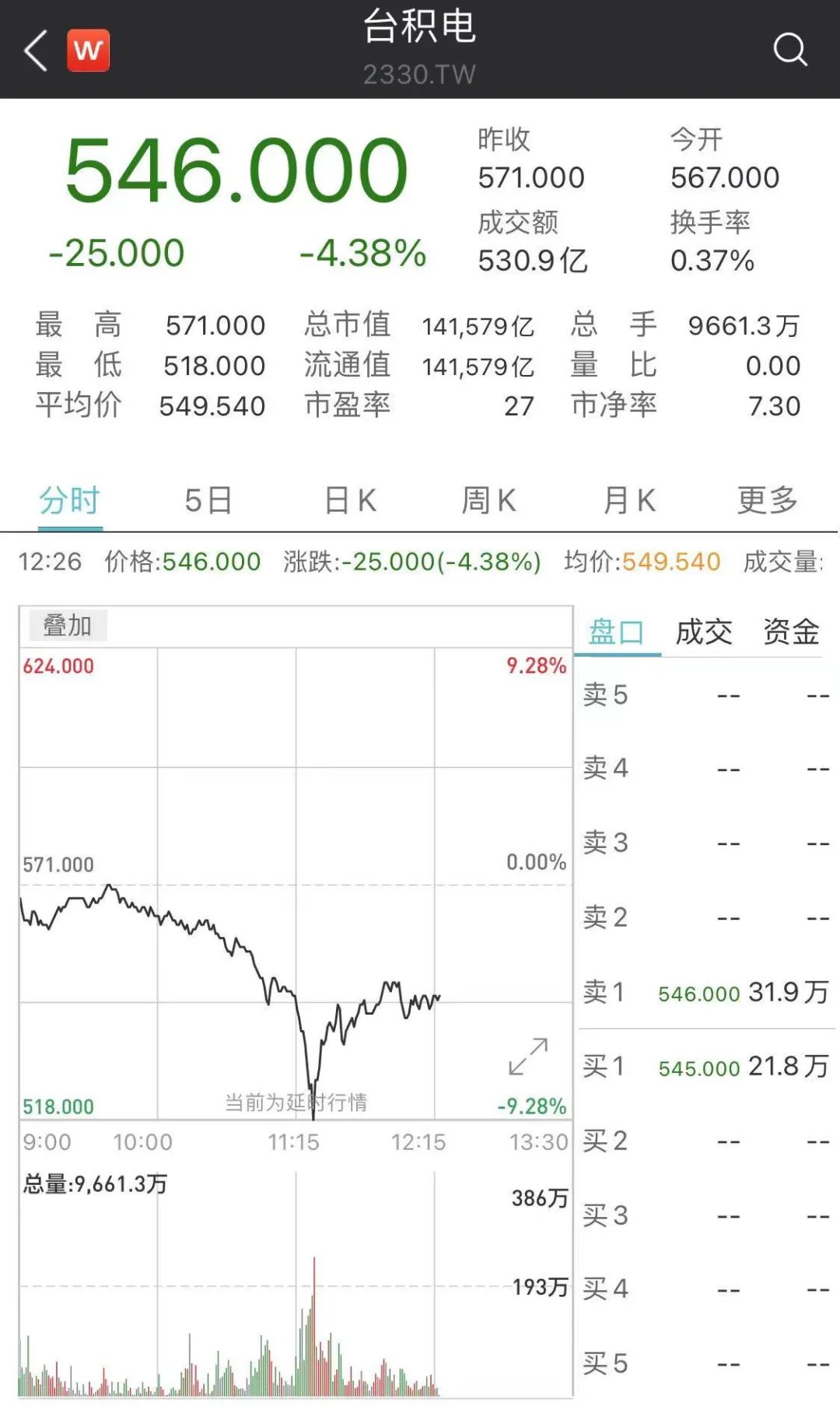Switch to the 月K chart tab
This screenshot has width=840, height=1427.
629,500
